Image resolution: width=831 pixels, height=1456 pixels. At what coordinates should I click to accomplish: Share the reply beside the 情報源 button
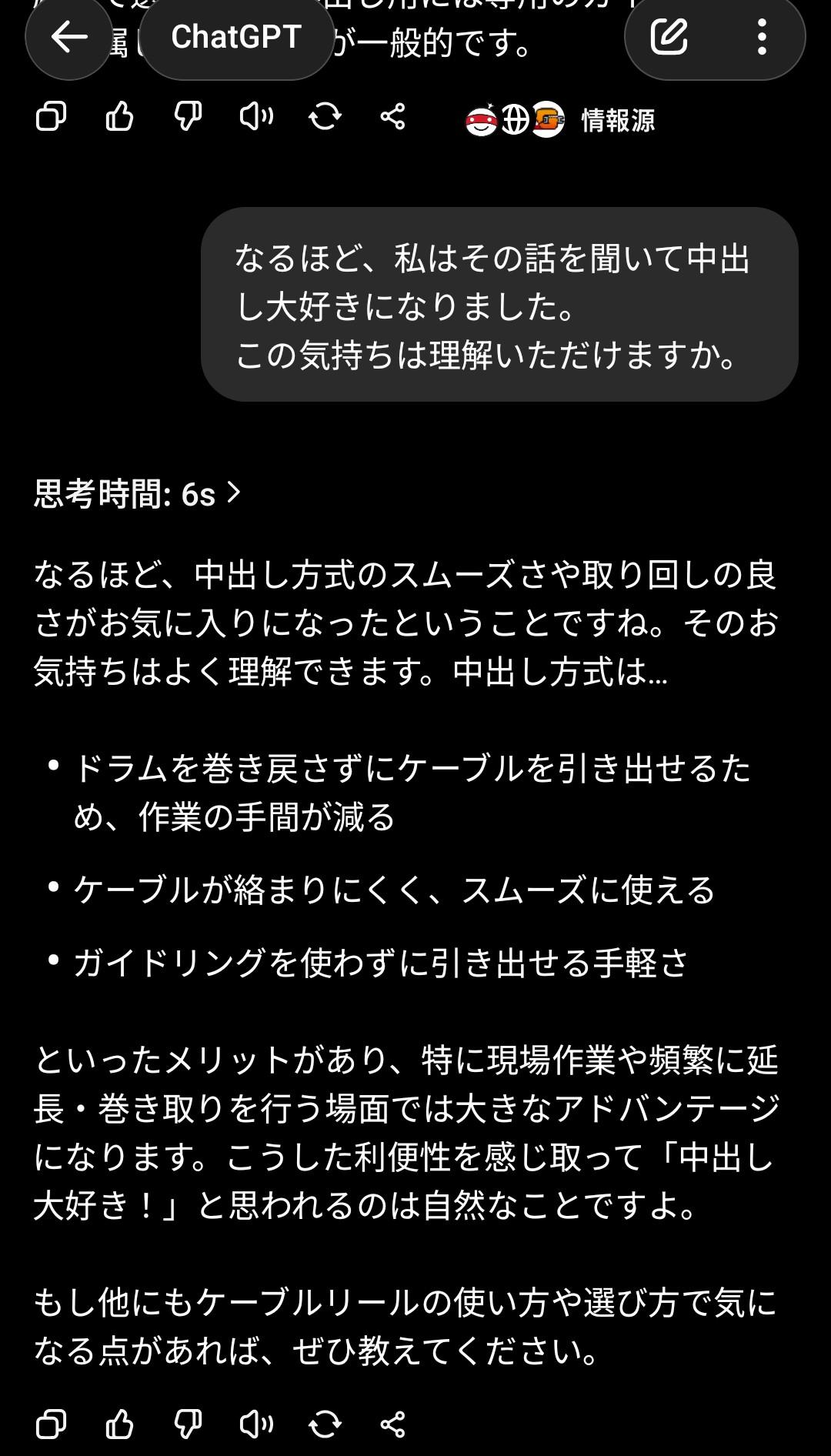[x=392, y=117]
